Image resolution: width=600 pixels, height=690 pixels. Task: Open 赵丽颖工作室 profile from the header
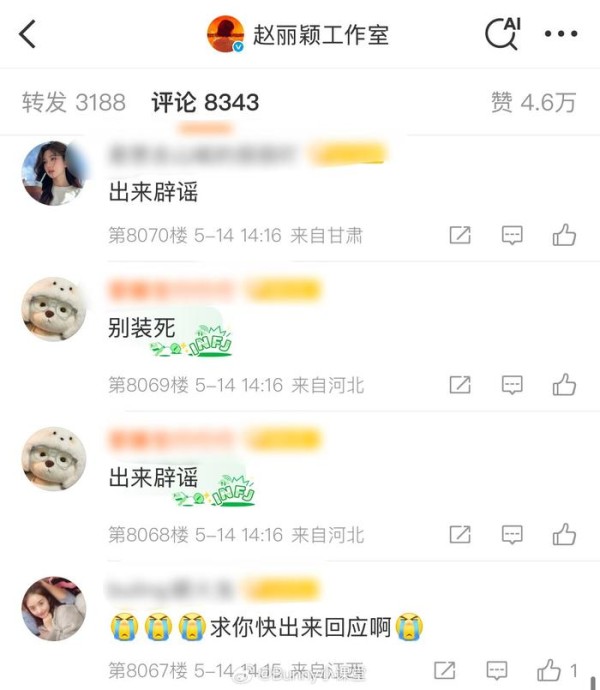(298, 35)
